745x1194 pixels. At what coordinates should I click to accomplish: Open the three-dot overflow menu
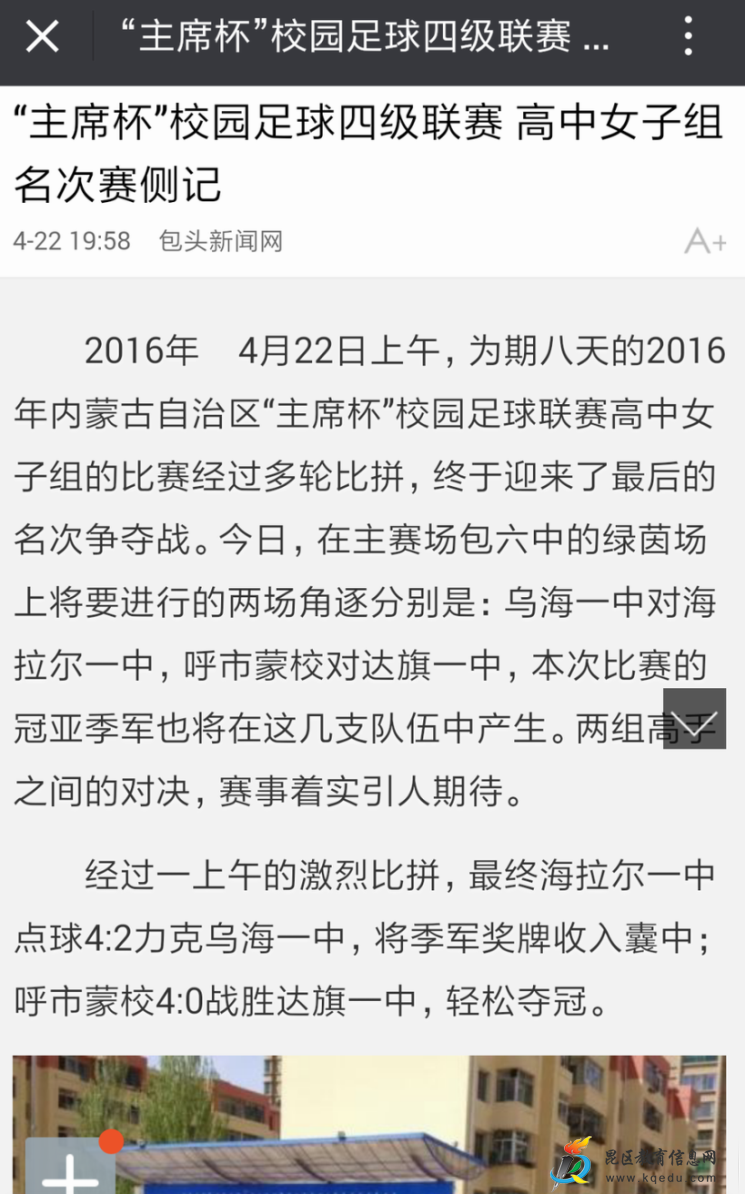pos(688,36)
